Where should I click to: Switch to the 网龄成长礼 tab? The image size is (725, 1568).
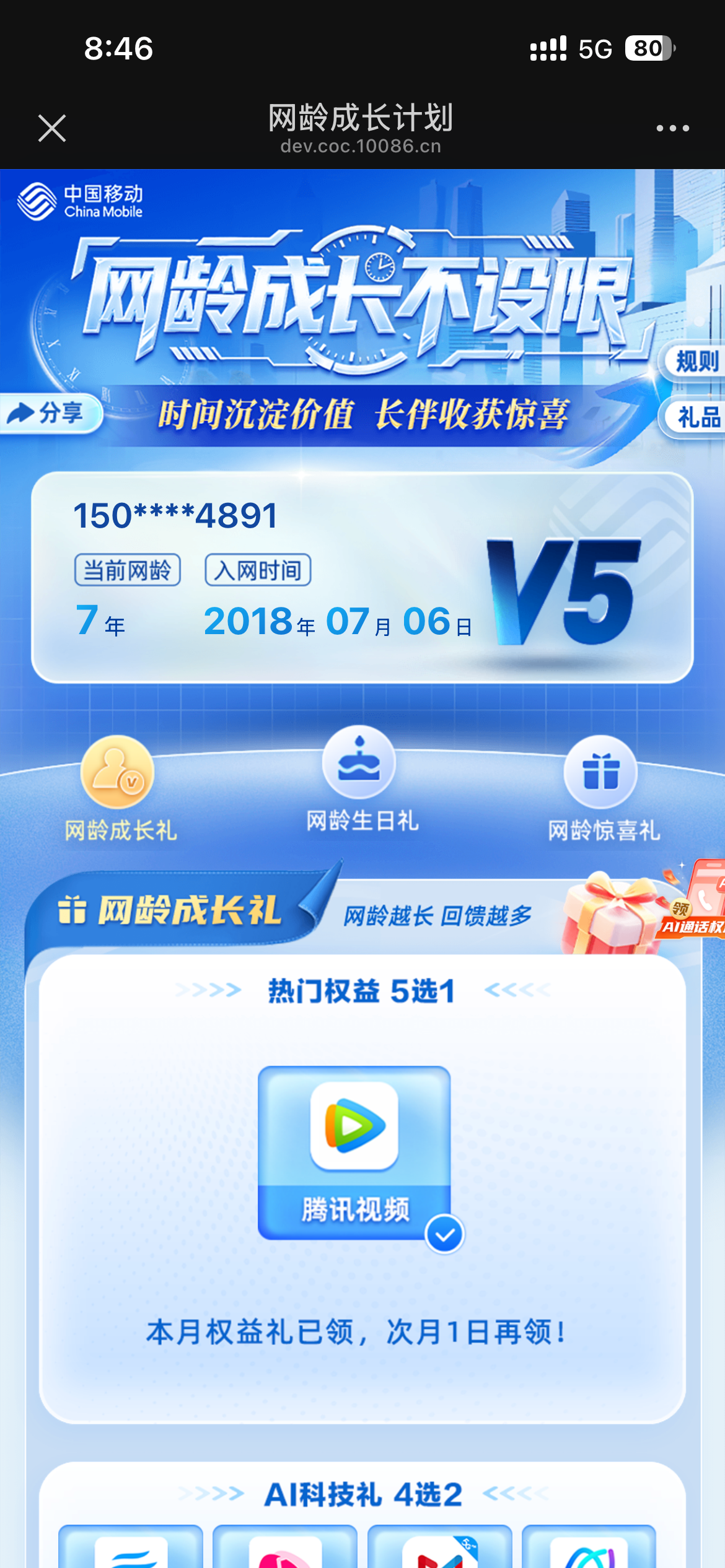click(119, 788)
